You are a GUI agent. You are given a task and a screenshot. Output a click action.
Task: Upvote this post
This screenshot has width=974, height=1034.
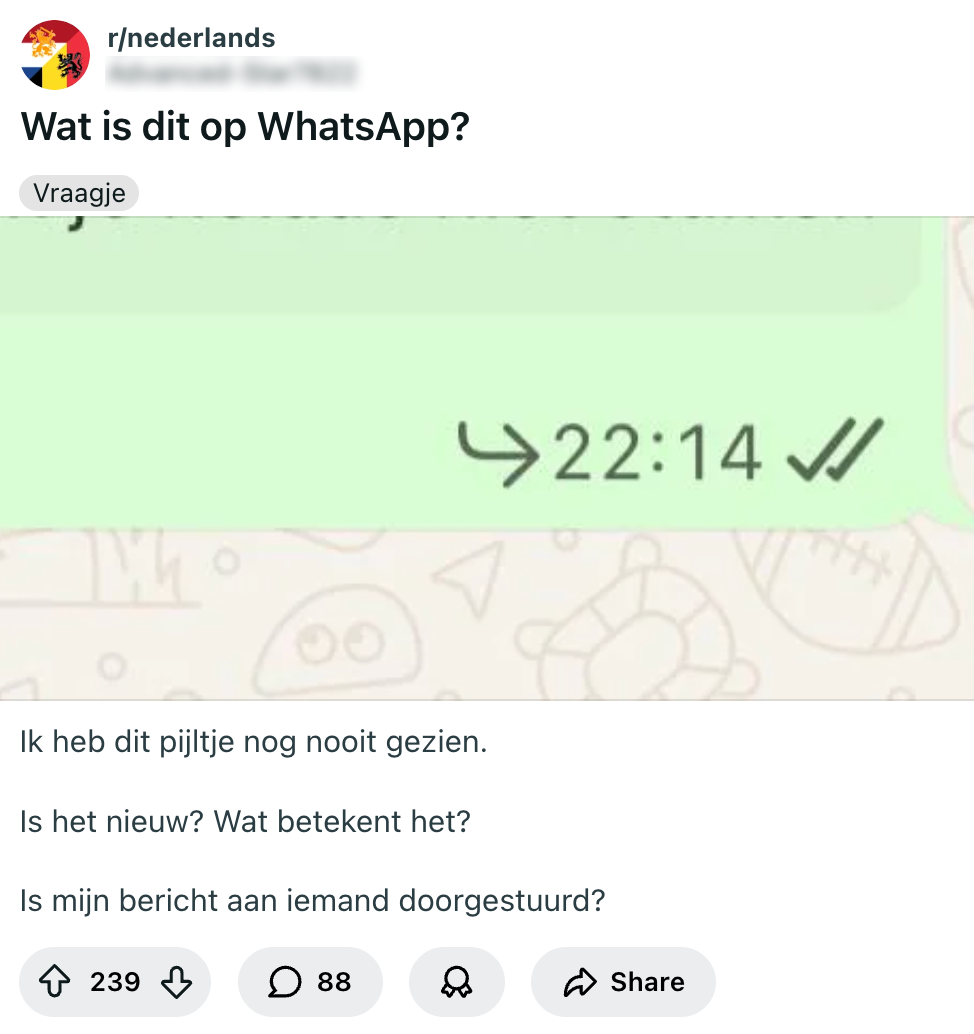[x=54, y=982]
